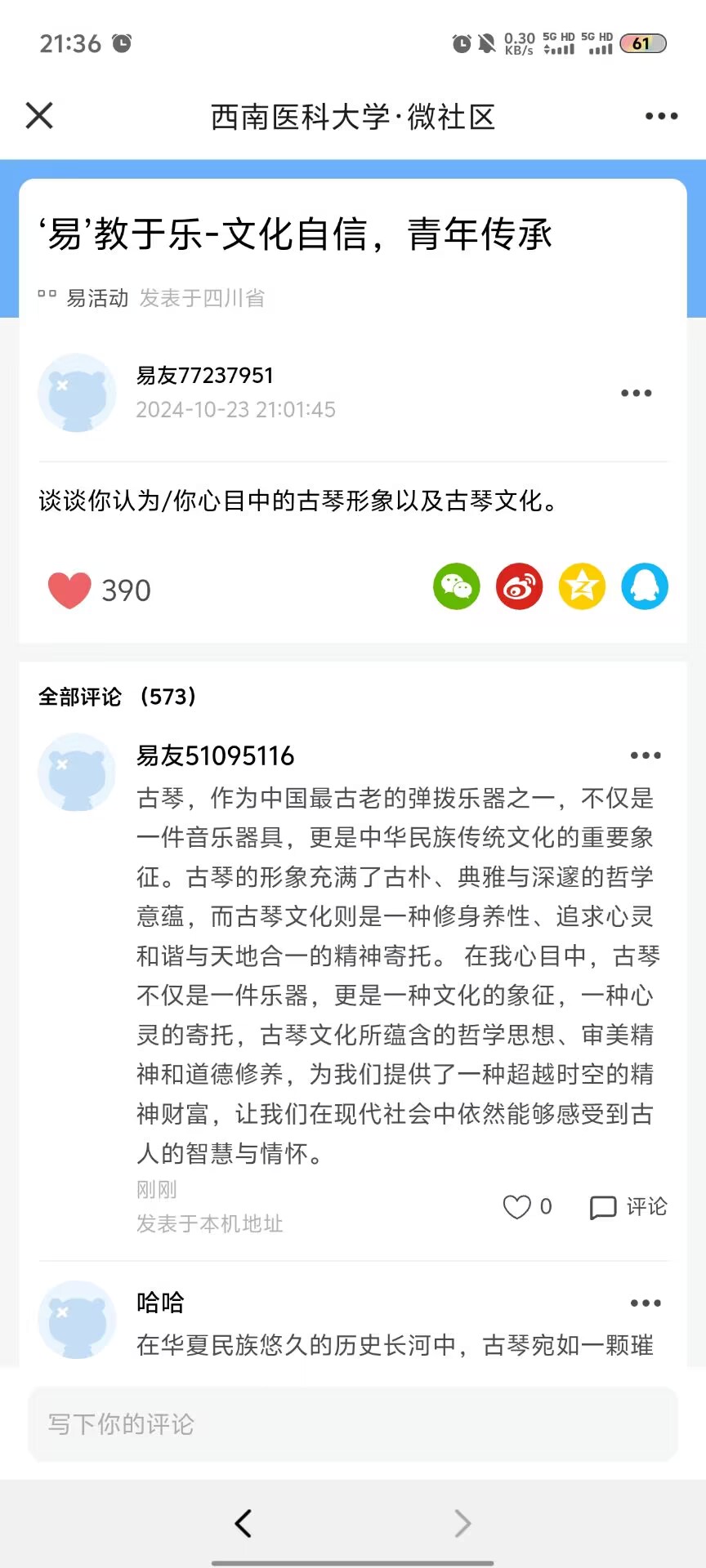The height and width of the screenshot is (1568, 706).
Task: Share the post to Weibo
Action: click(x=519, y=586)
